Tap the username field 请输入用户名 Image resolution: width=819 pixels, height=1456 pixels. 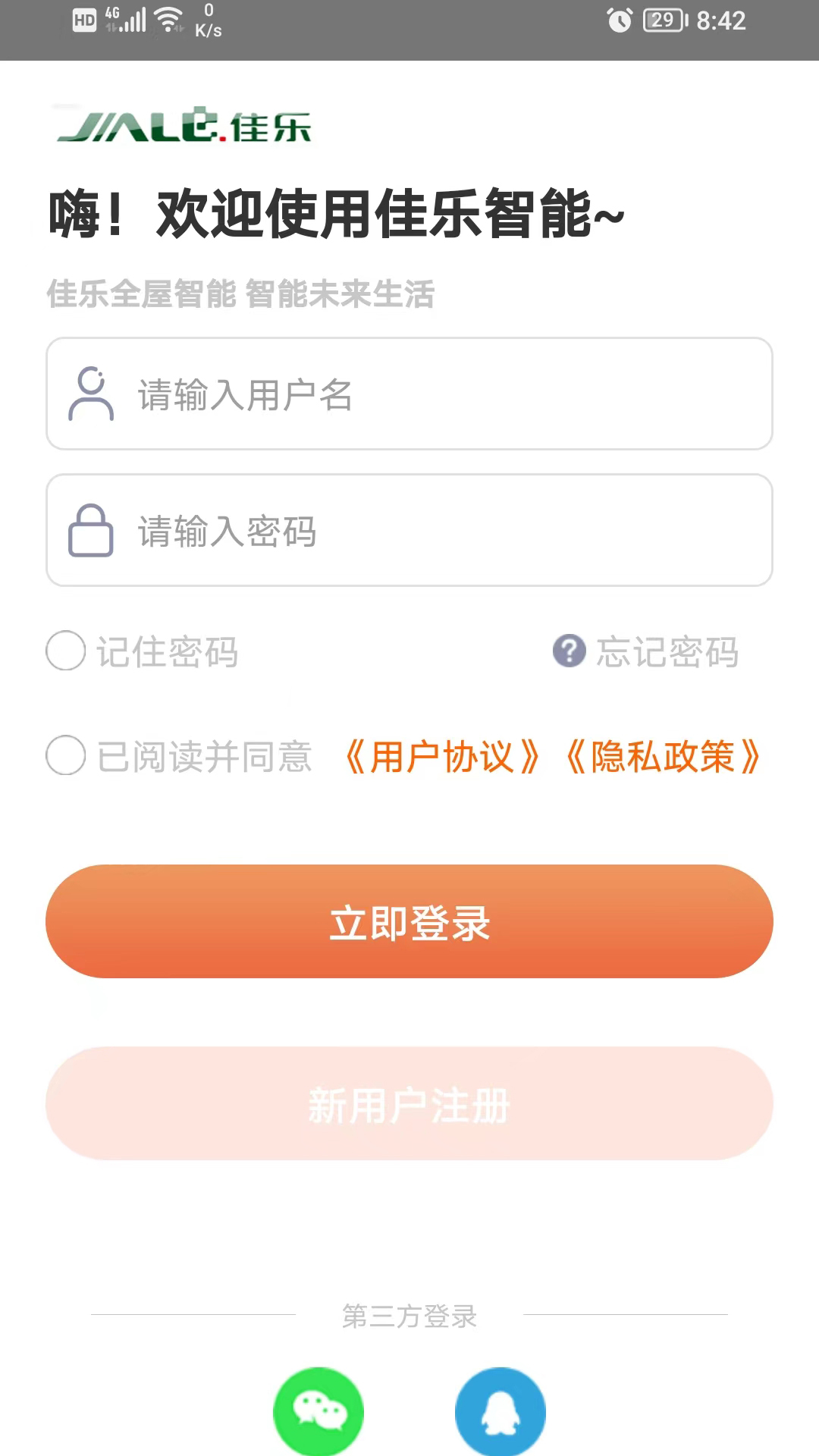pyautogui.click(x=409, y=394)
